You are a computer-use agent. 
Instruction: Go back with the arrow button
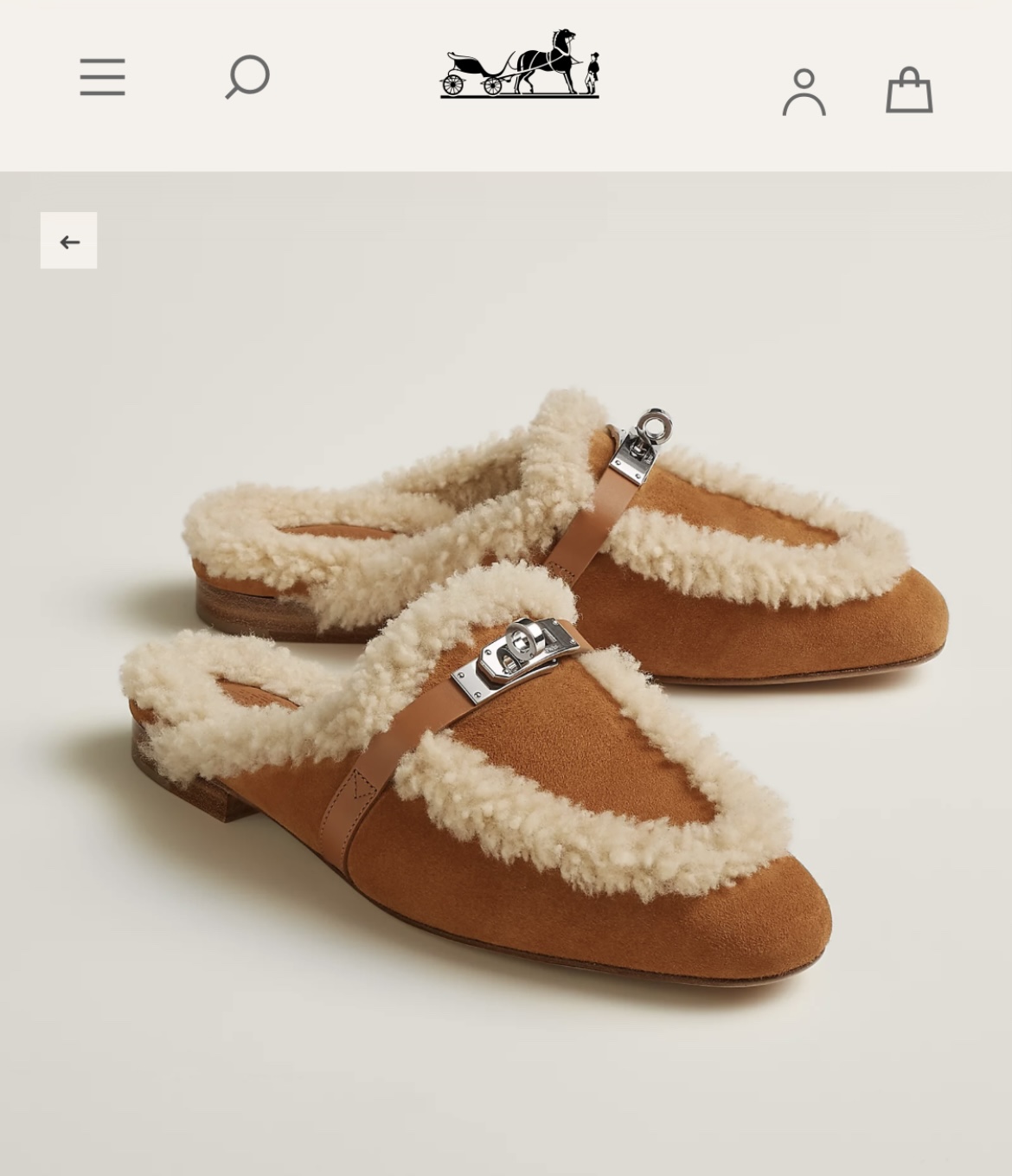(68, 241)
